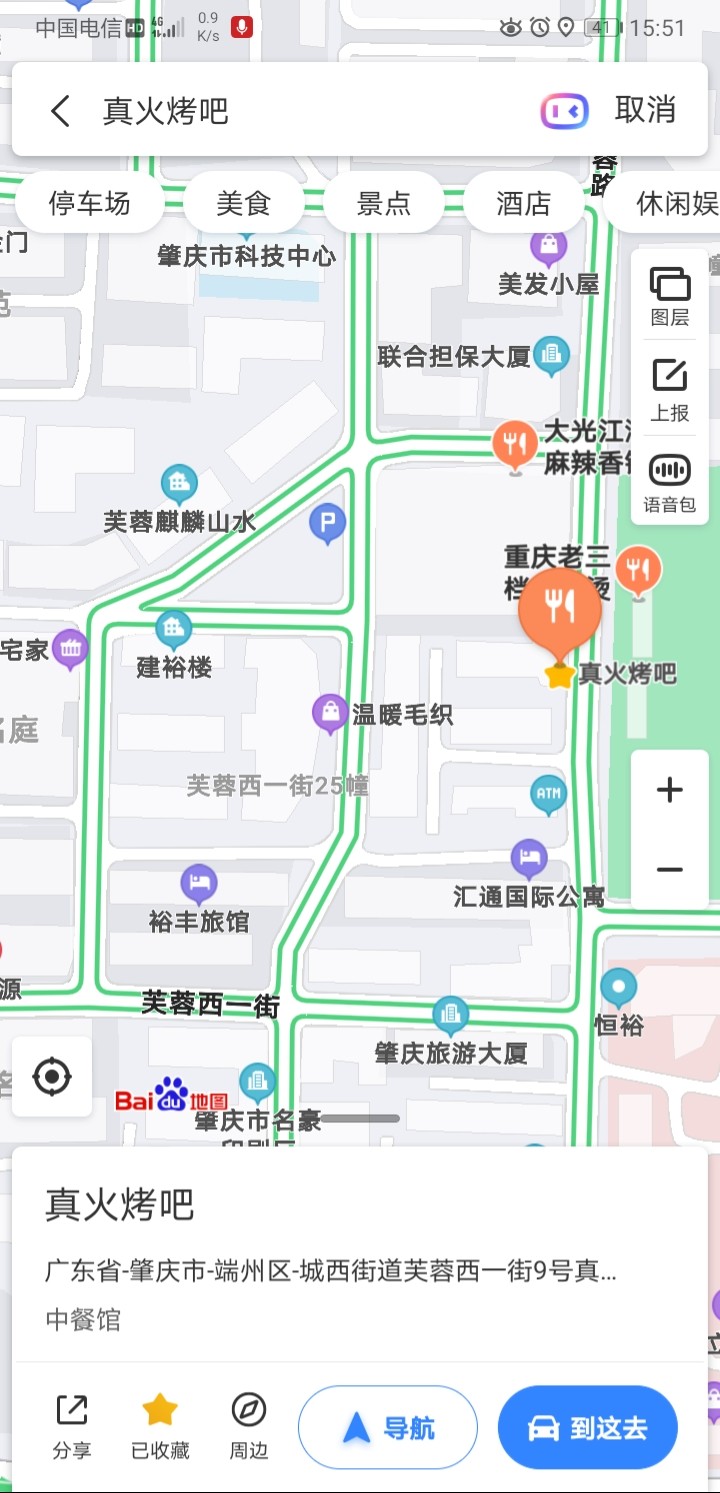
Task: Filter by the 景点 chip
Action: tap(384, 204)
